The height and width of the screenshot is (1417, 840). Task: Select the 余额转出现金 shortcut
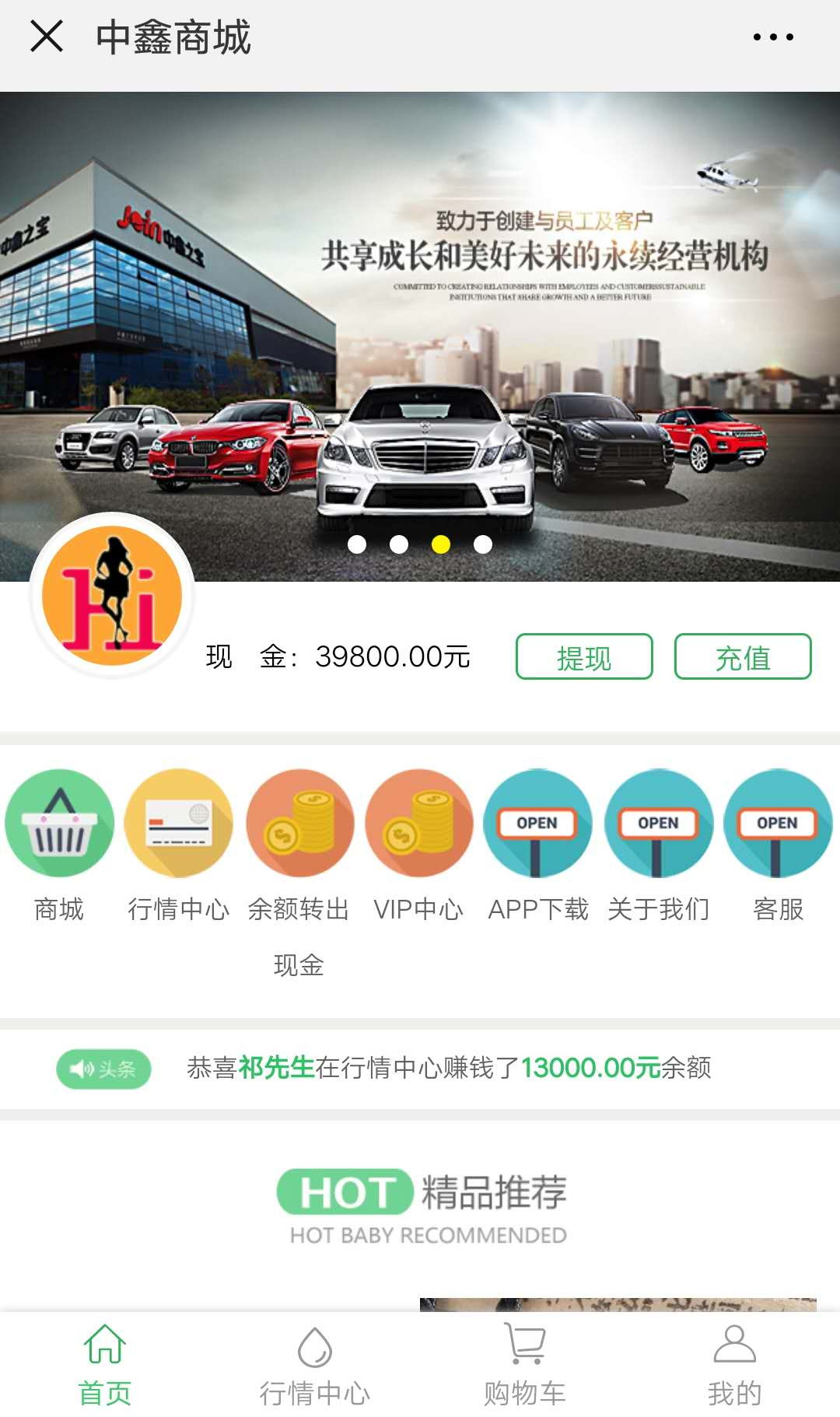point(299,824)
